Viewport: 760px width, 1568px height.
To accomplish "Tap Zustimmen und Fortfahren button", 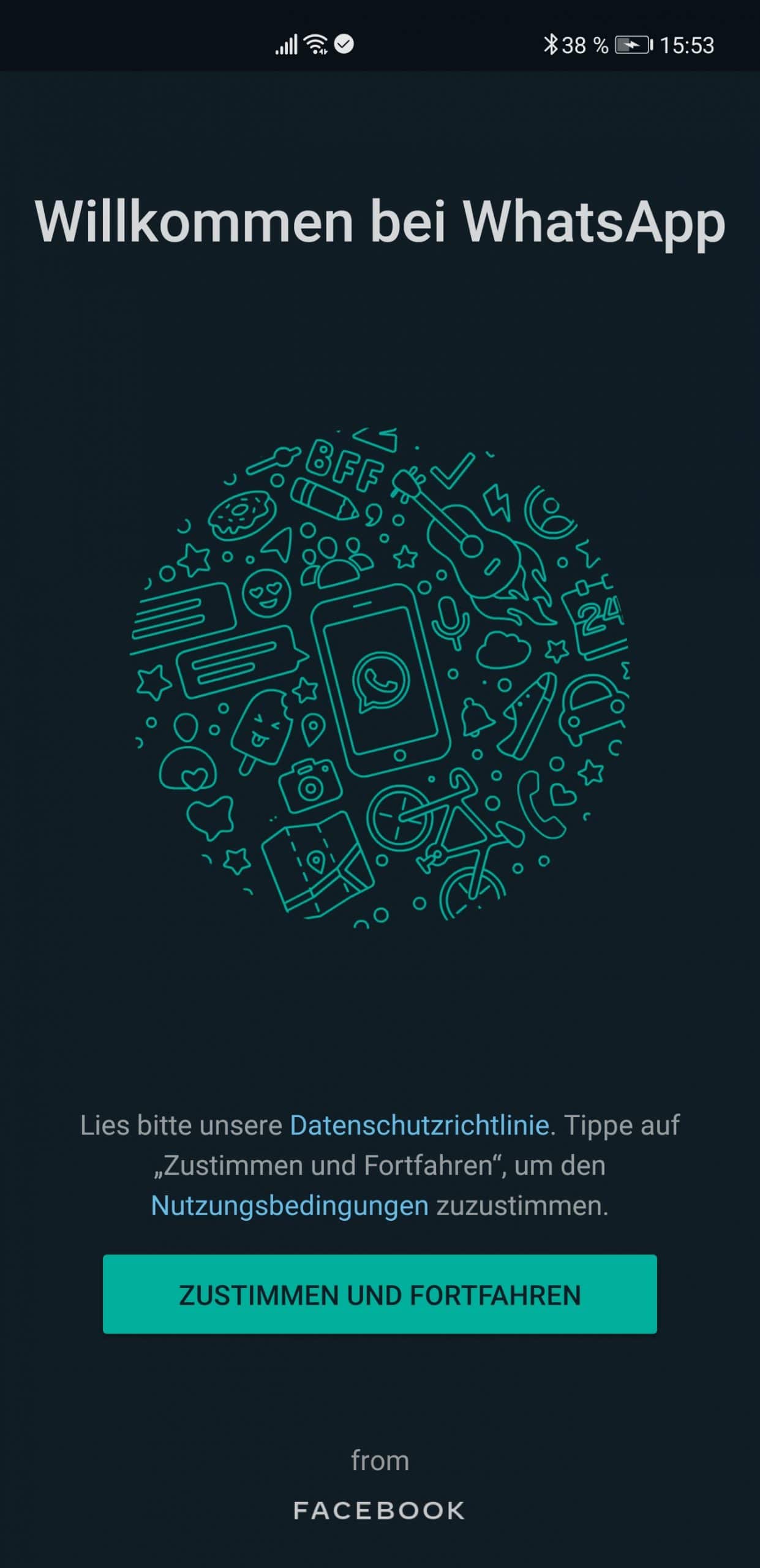I will 380,1294.
